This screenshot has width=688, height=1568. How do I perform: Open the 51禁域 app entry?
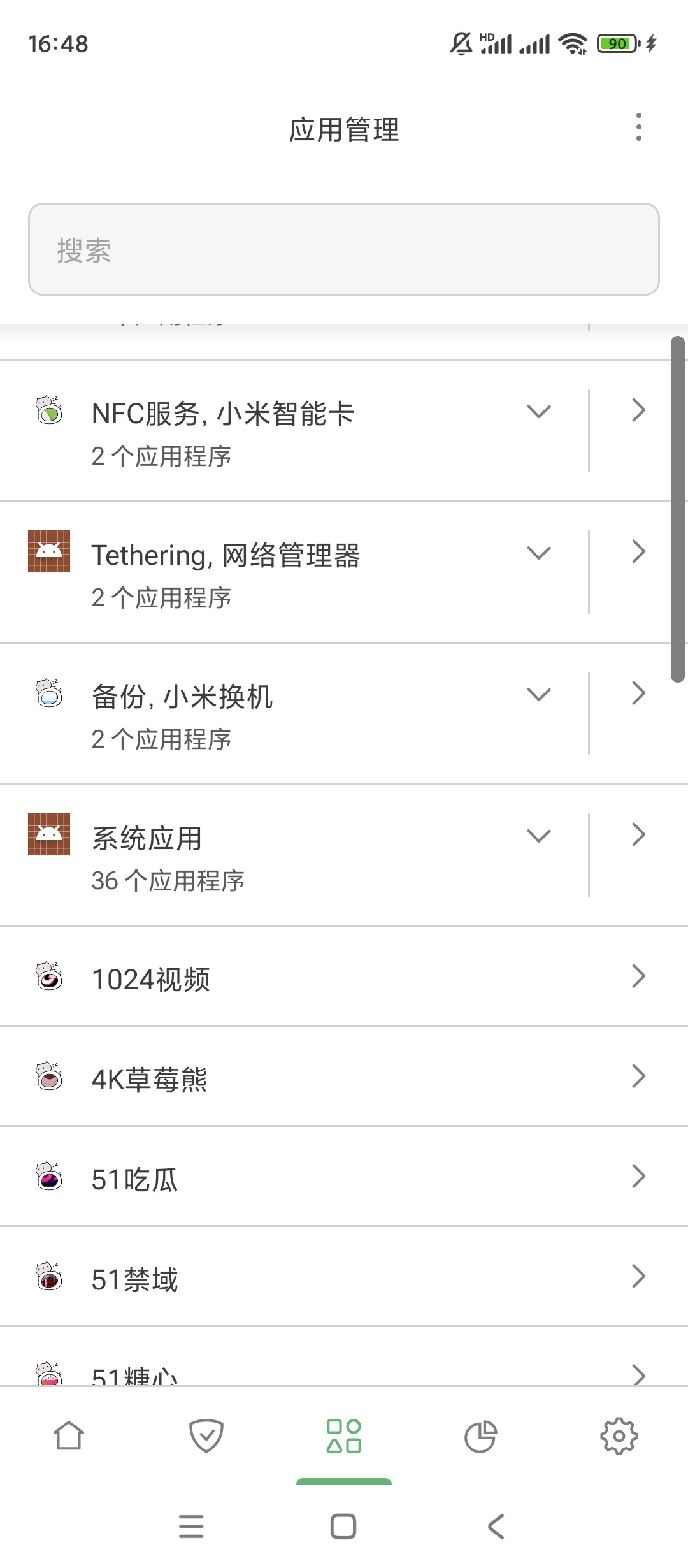pyautogui.click(x=344, y=1277)
